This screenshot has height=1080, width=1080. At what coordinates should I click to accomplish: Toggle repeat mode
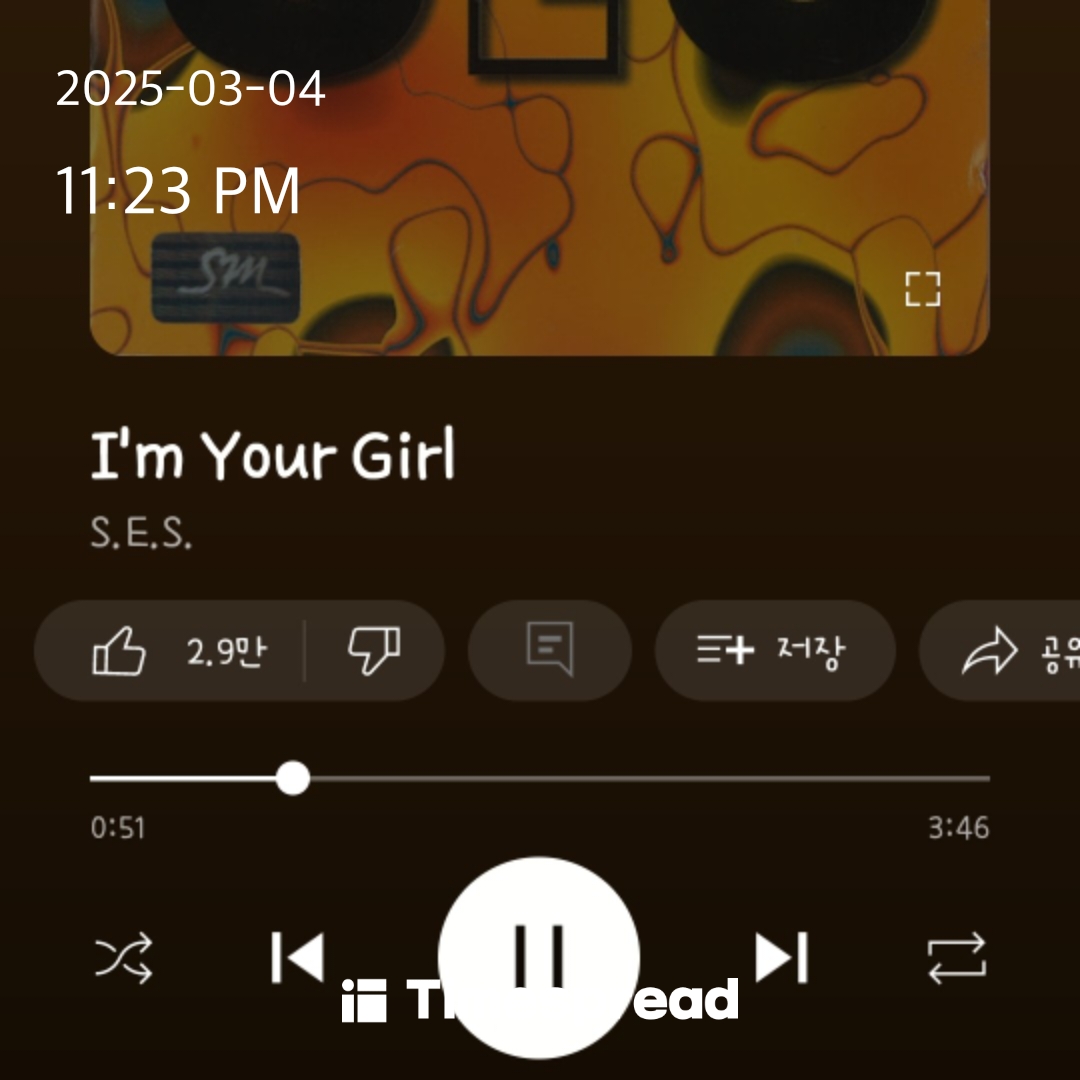[x=956, y=958]
